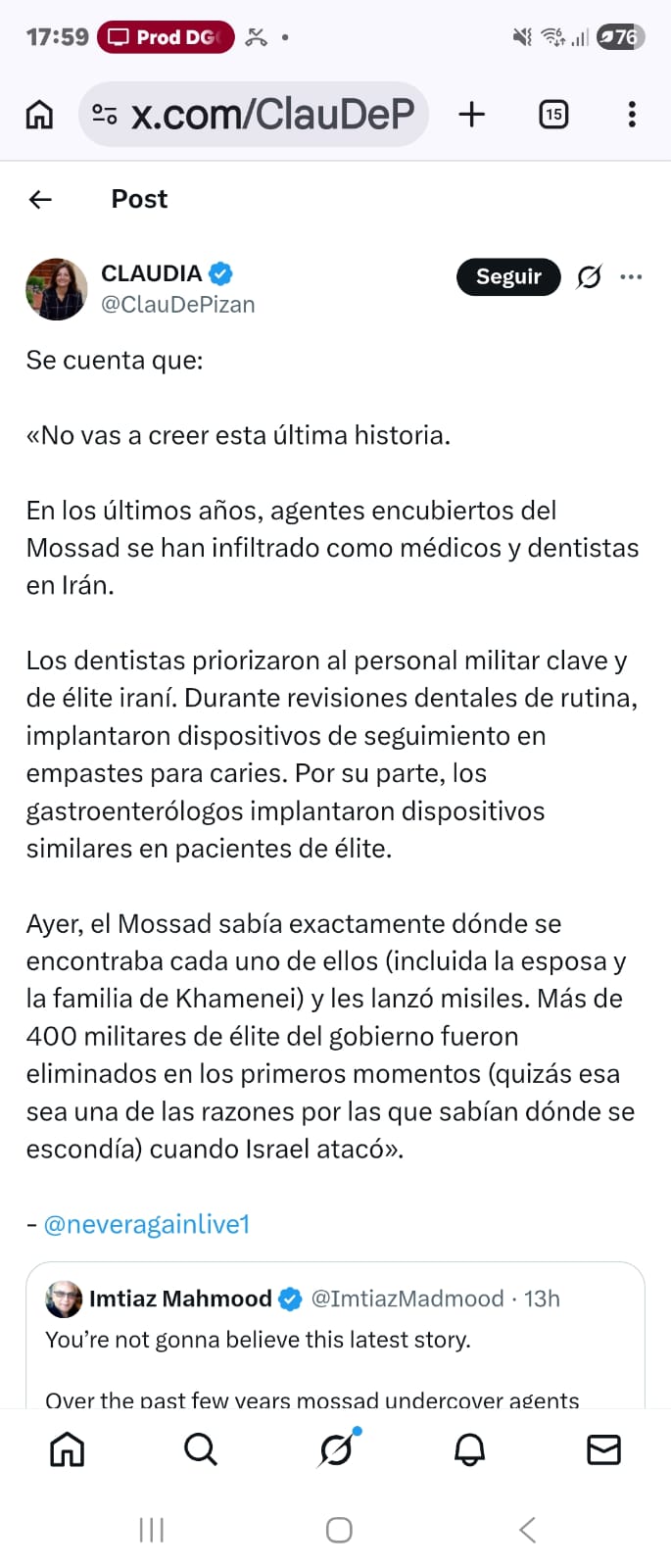671x1568 pixels.
Task: Open CLAUDIA's profile picture
Action: click(x=56, y=289)
